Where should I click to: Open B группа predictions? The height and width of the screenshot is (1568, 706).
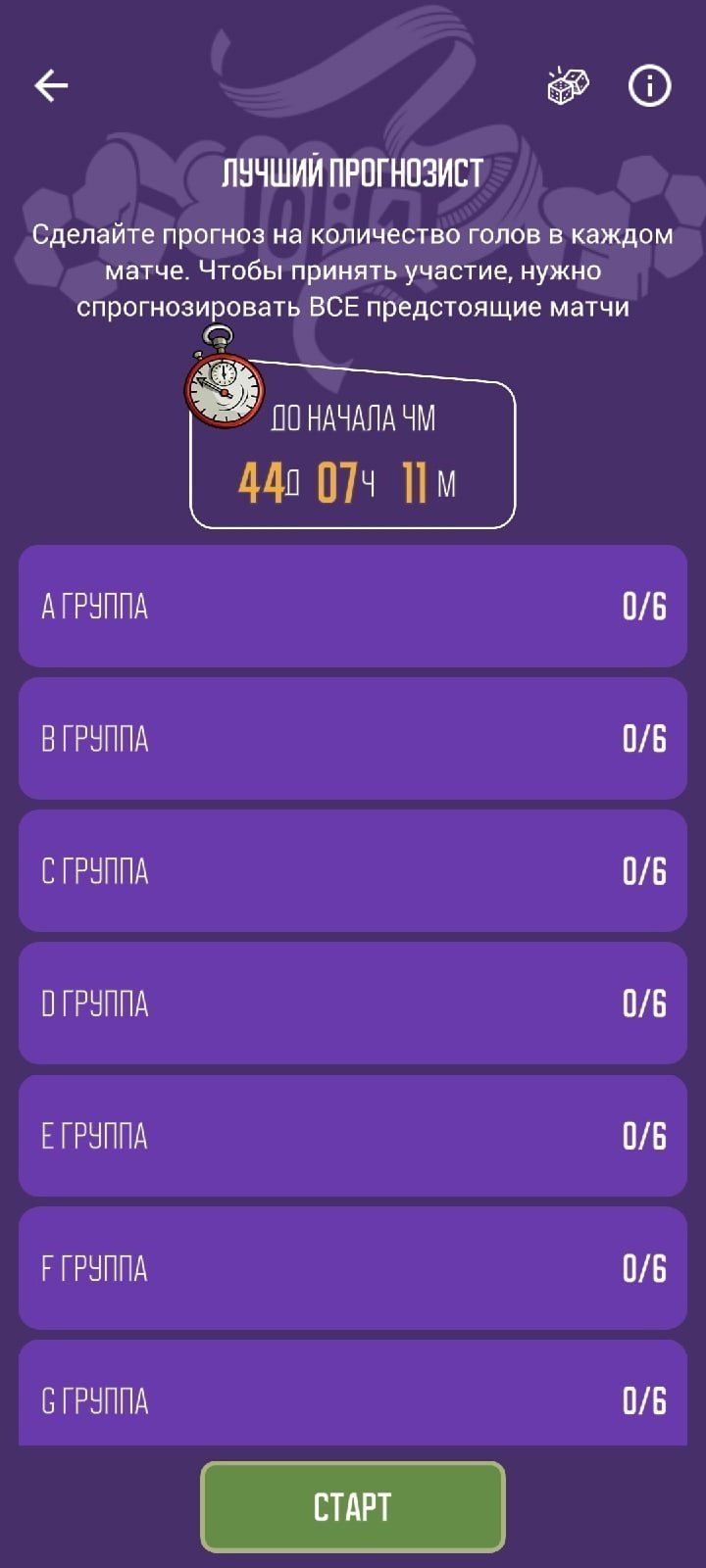point(353,739)
